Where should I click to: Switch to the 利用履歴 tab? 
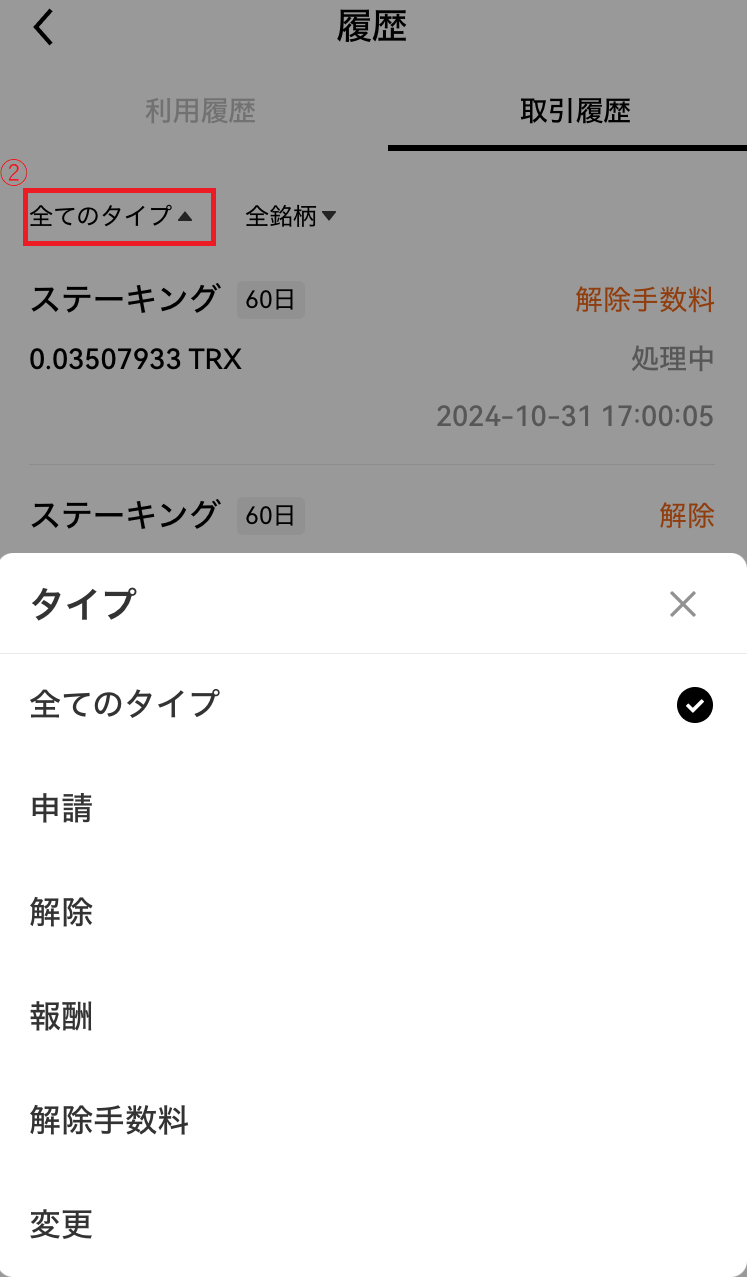click(201, 111)
